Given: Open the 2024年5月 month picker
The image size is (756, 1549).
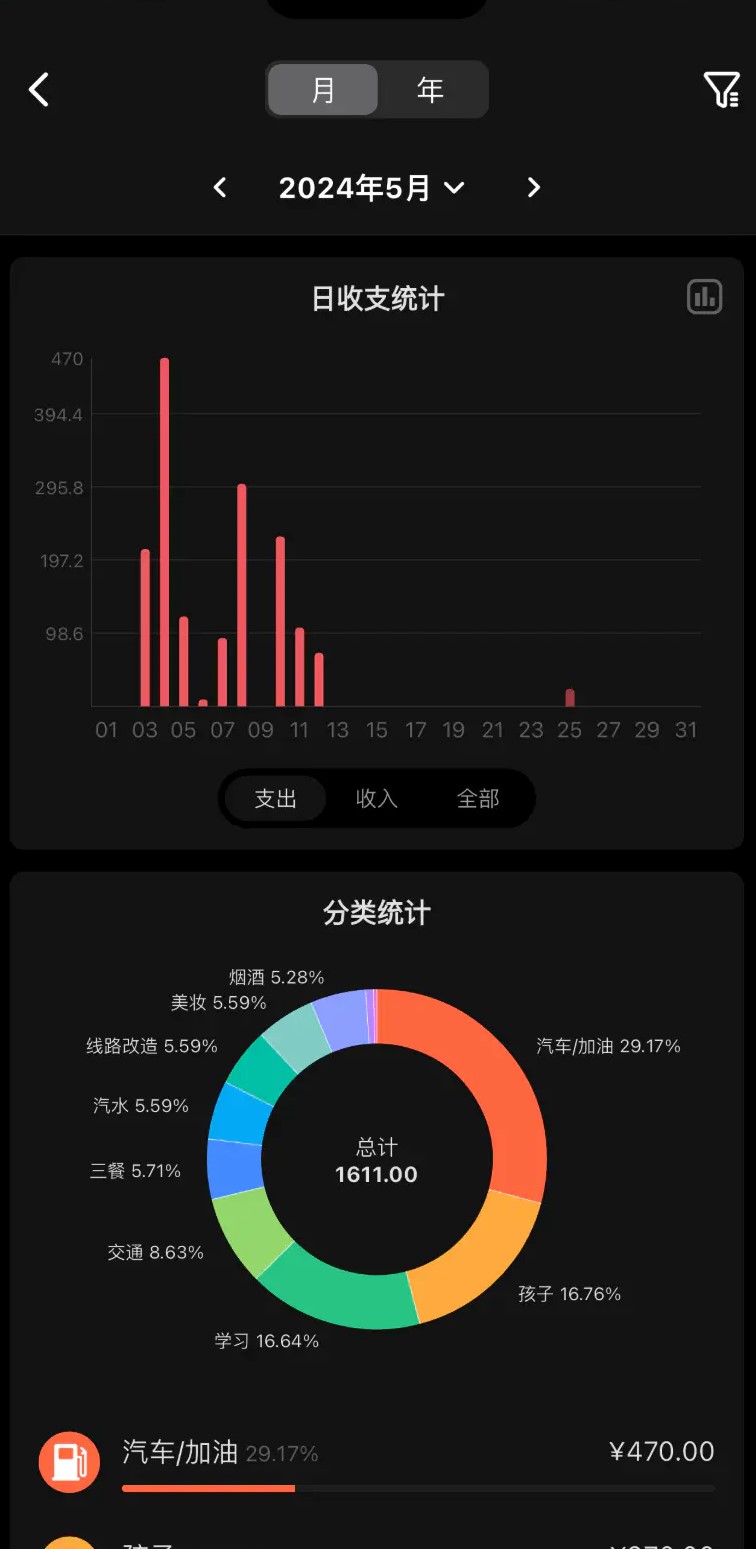Looking at the screenshot, I should pyautogui.click(x=371, y=187).
